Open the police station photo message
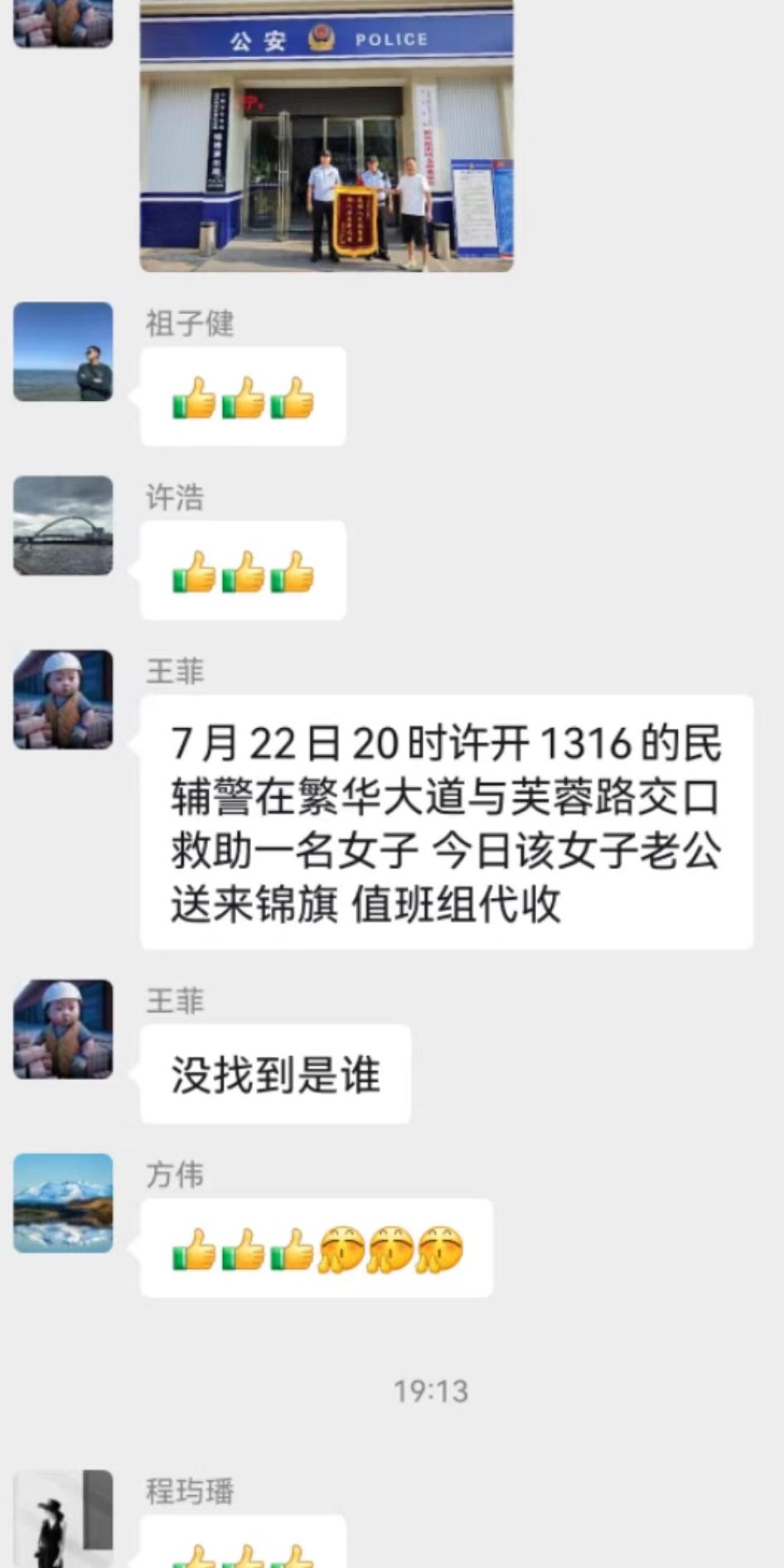Screen dimensions: 784x1568 [x=327, y=137]
